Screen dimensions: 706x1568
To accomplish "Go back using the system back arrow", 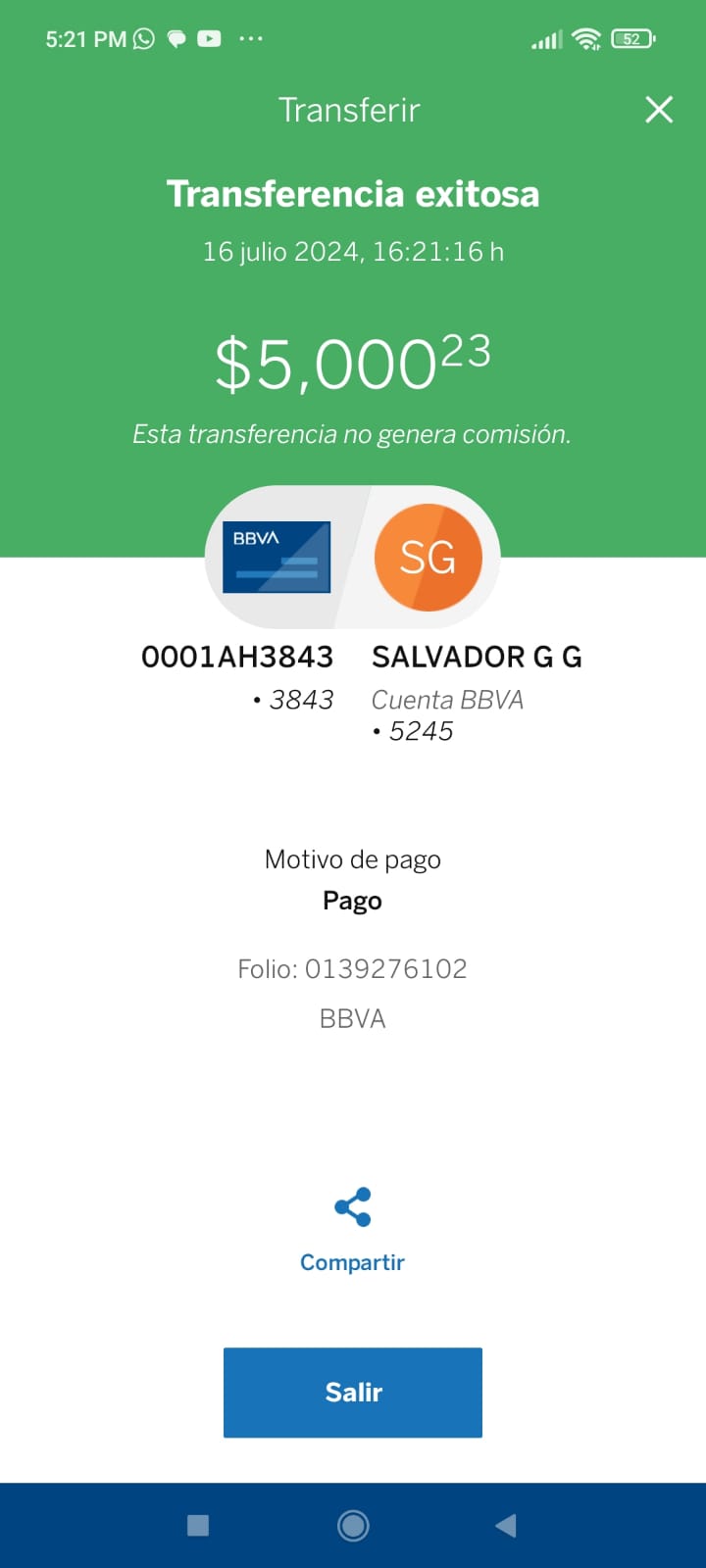I will tap(506, 1525).
